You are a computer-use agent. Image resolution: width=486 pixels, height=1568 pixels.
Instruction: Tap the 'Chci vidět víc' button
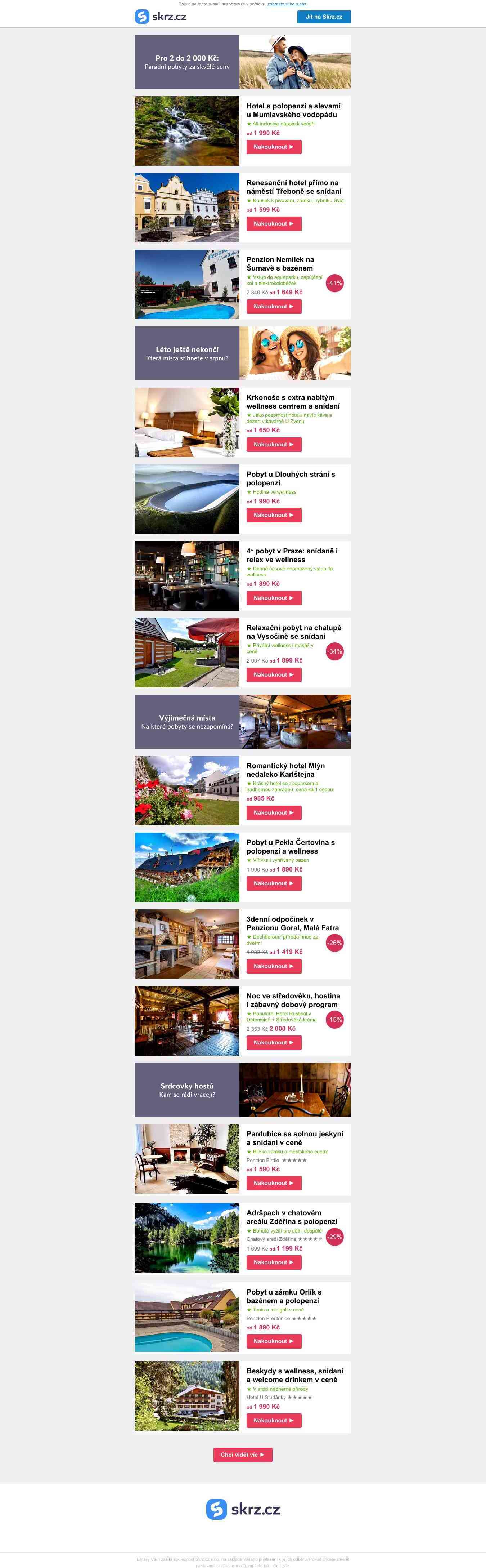click(x=243, y=1454)
